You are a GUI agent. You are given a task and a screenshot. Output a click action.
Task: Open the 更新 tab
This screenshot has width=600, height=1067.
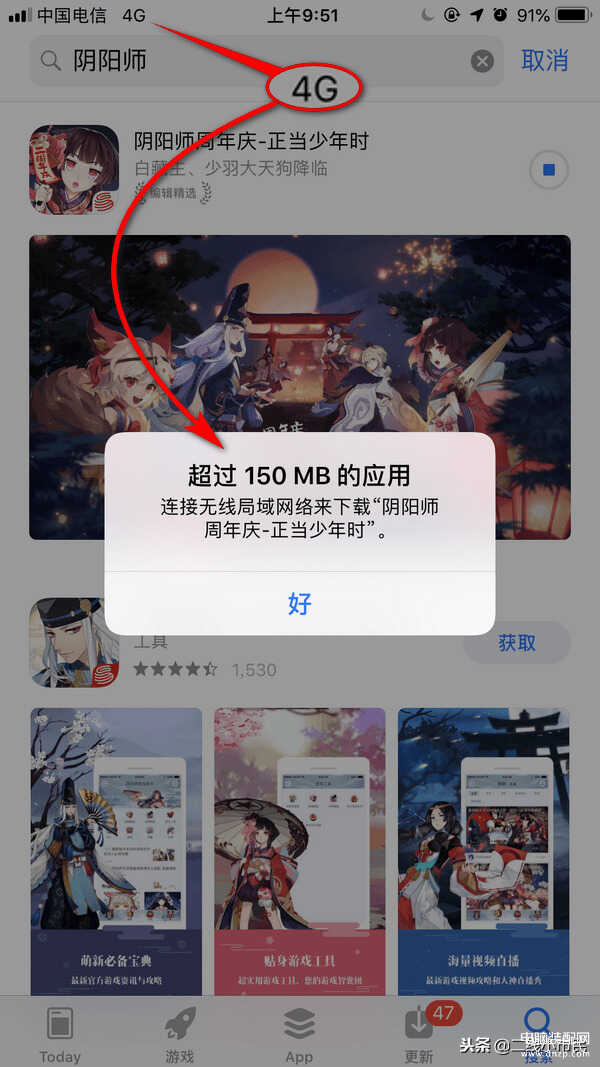pyautogui.click(x=419, y=1033)
